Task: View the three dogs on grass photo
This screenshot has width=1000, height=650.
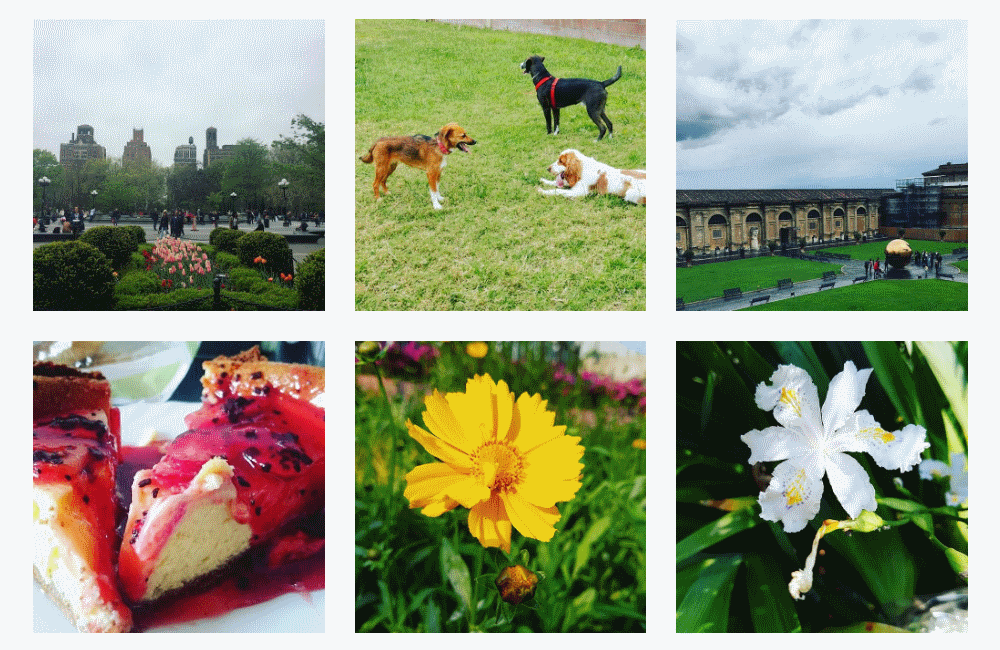Action: [x=500, y=165]
